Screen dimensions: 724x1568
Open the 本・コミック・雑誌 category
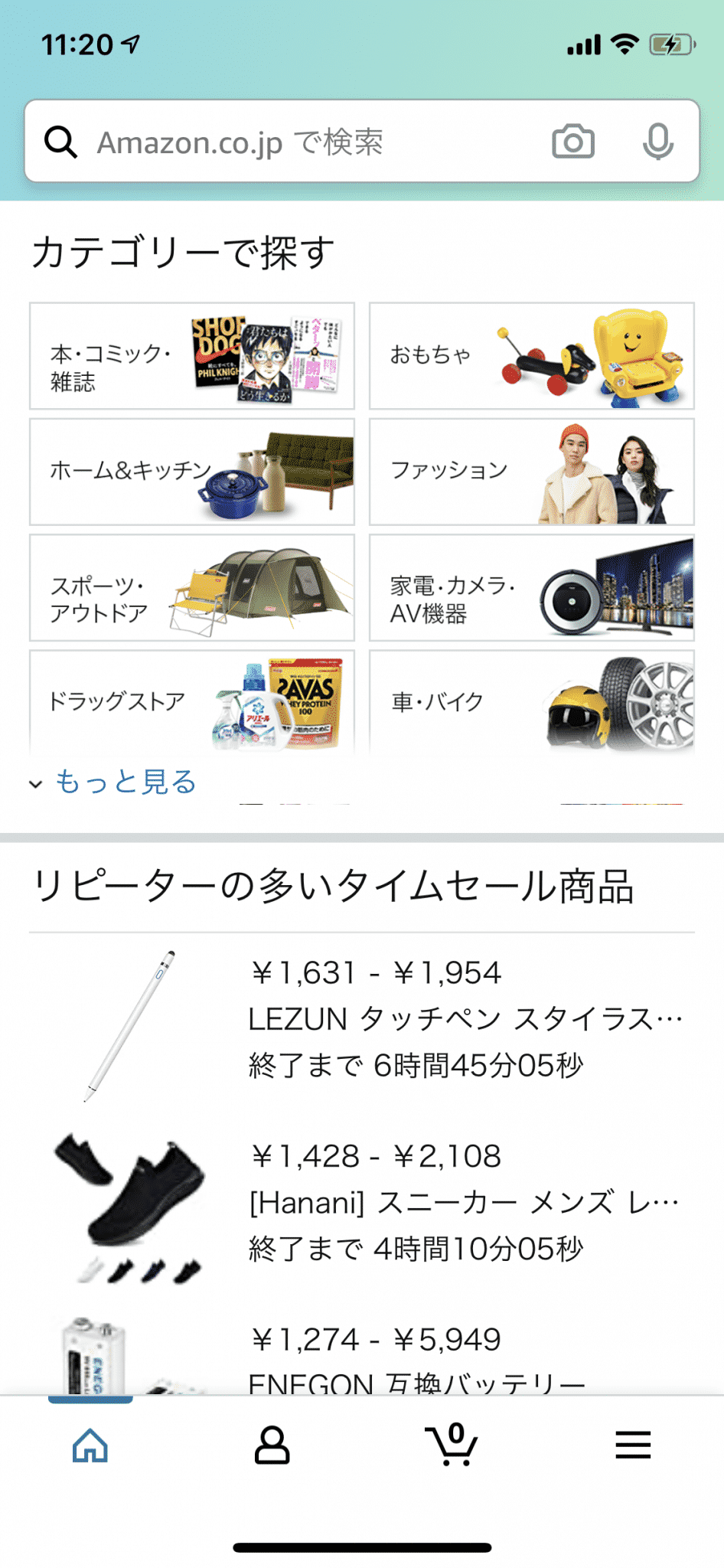[x=192, y=356]
